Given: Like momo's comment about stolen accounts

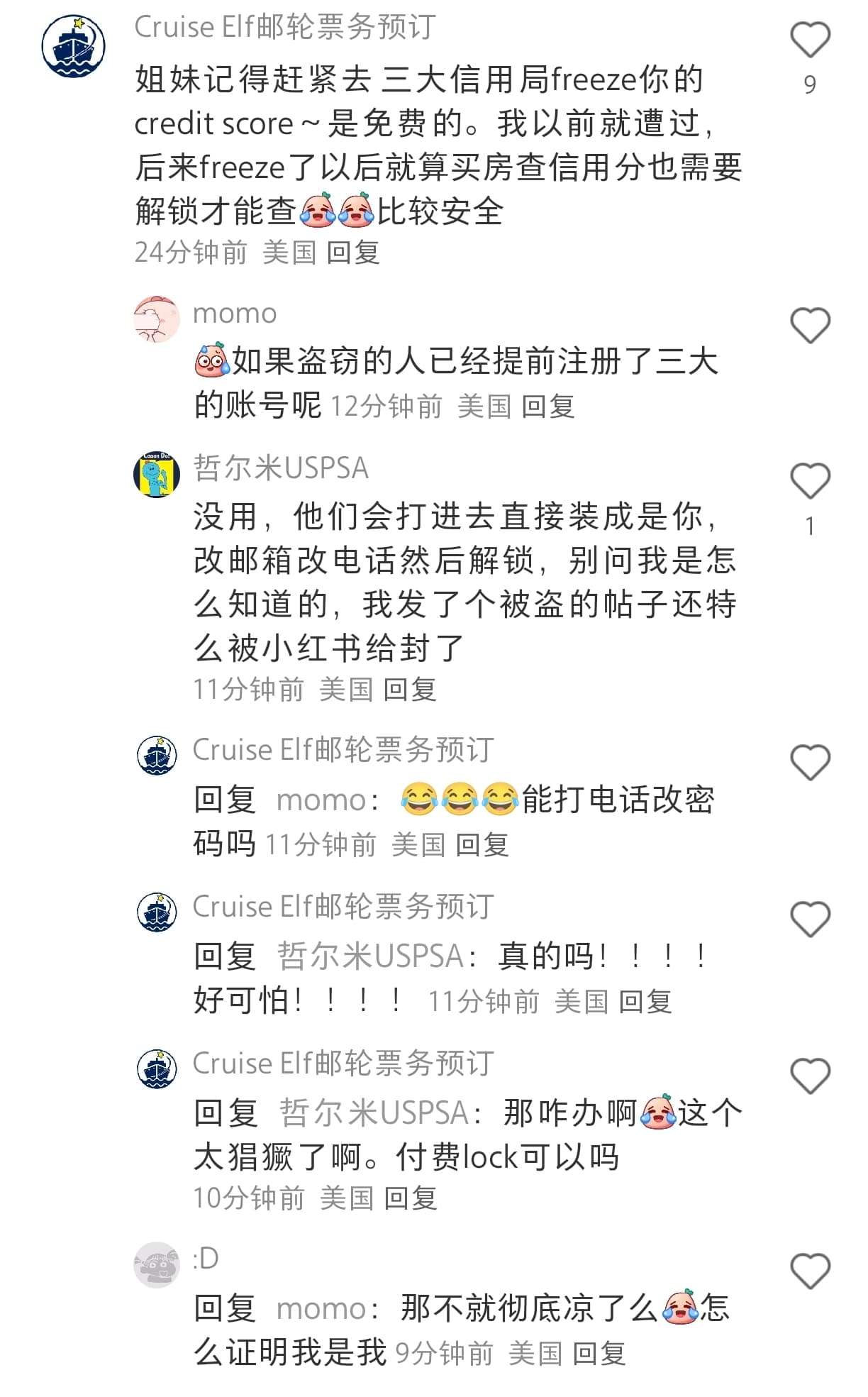Looking at the screenshot, I should pos(810,326).
